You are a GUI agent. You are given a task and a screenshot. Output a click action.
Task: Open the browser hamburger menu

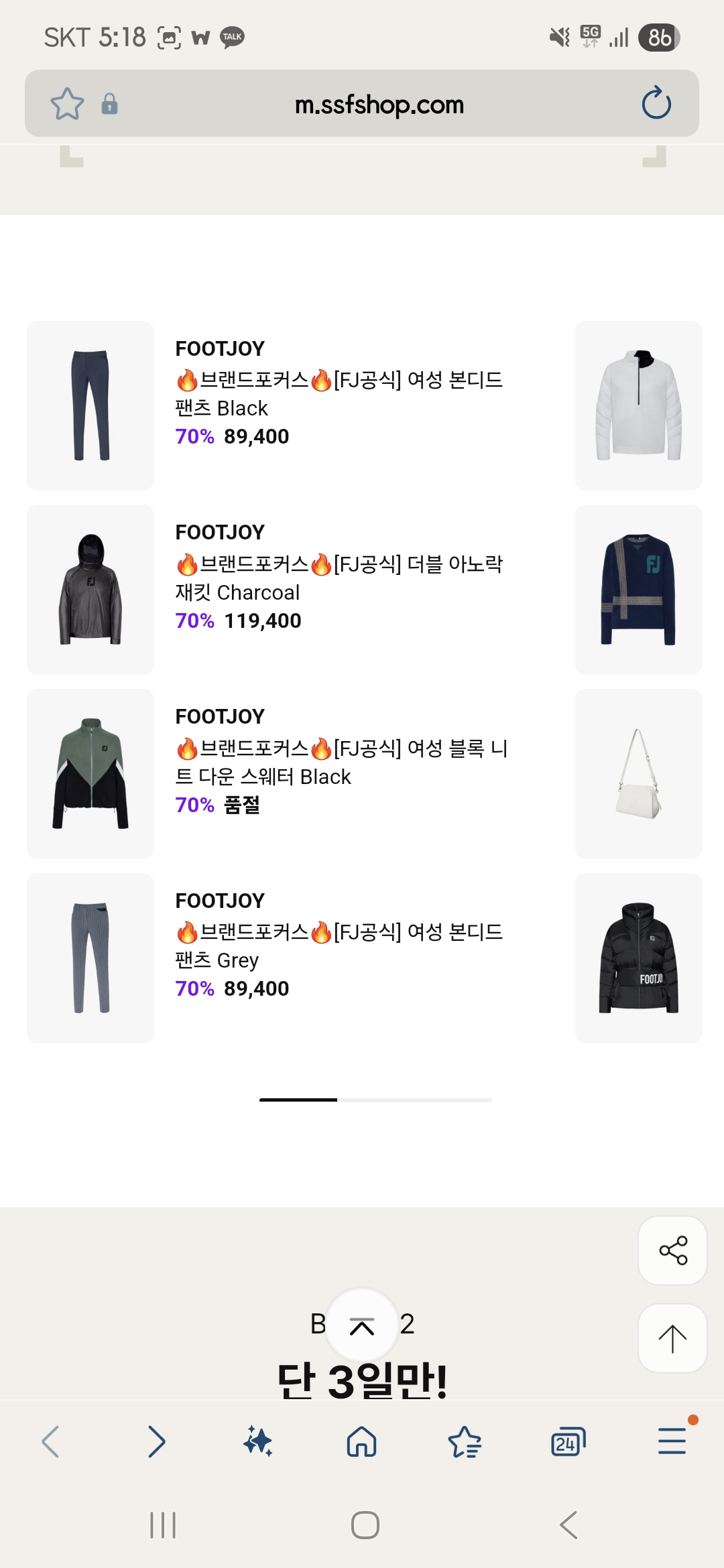(x=672, y=1441)
